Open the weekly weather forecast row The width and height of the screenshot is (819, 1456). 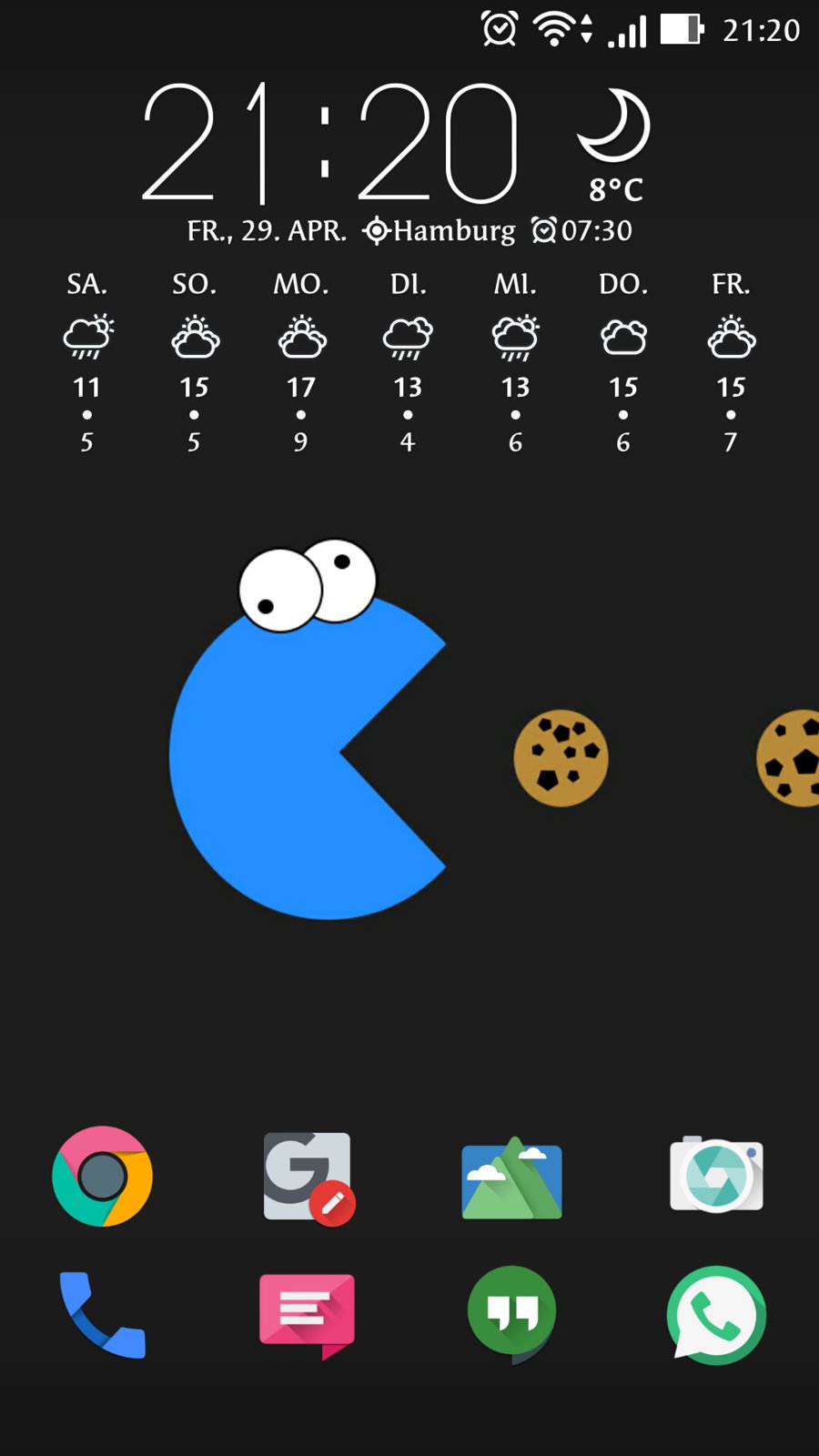[x=409, y=364]
